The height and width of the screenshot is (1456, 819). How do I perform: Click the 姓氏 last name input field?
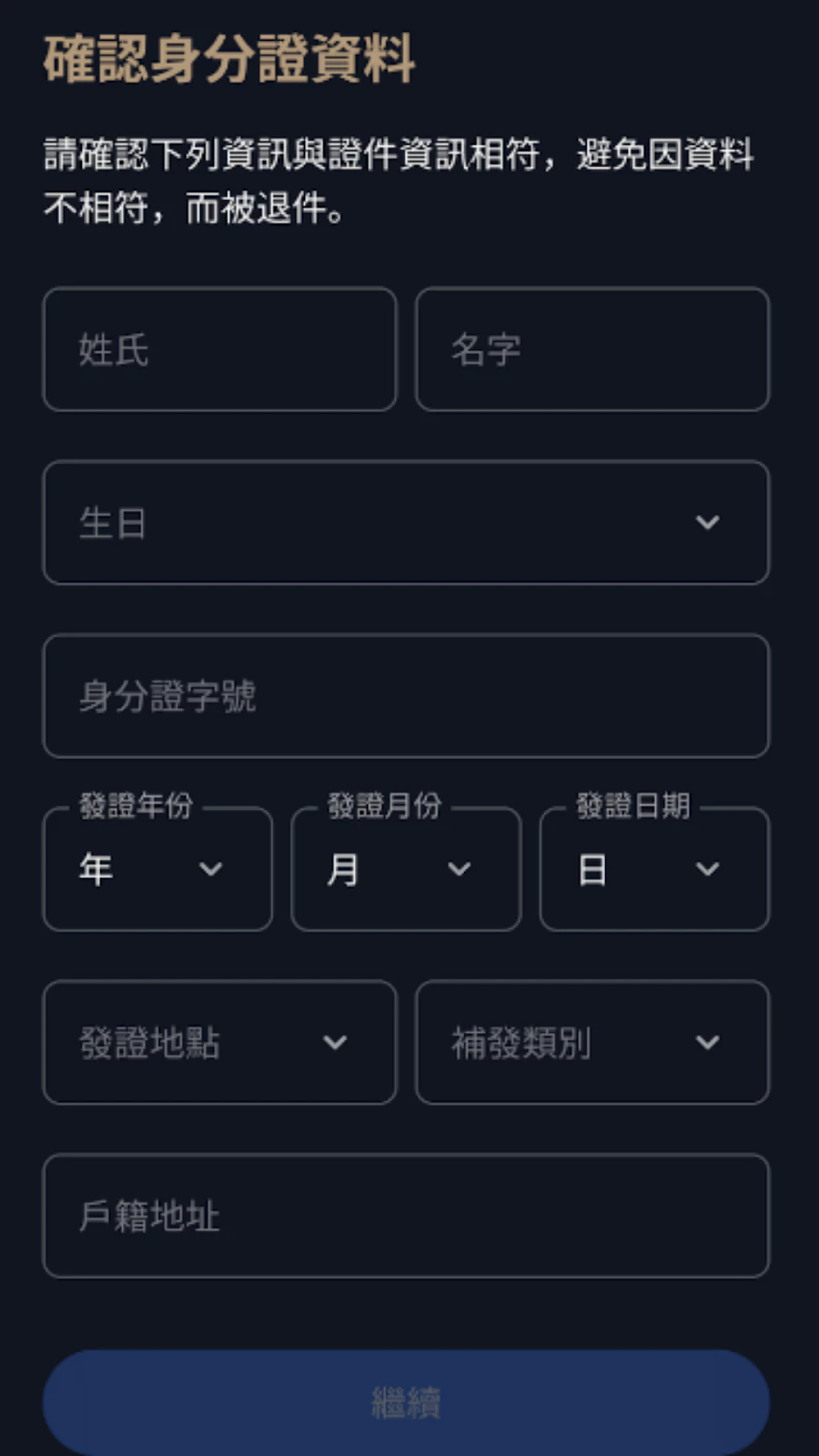click(218, 349)
